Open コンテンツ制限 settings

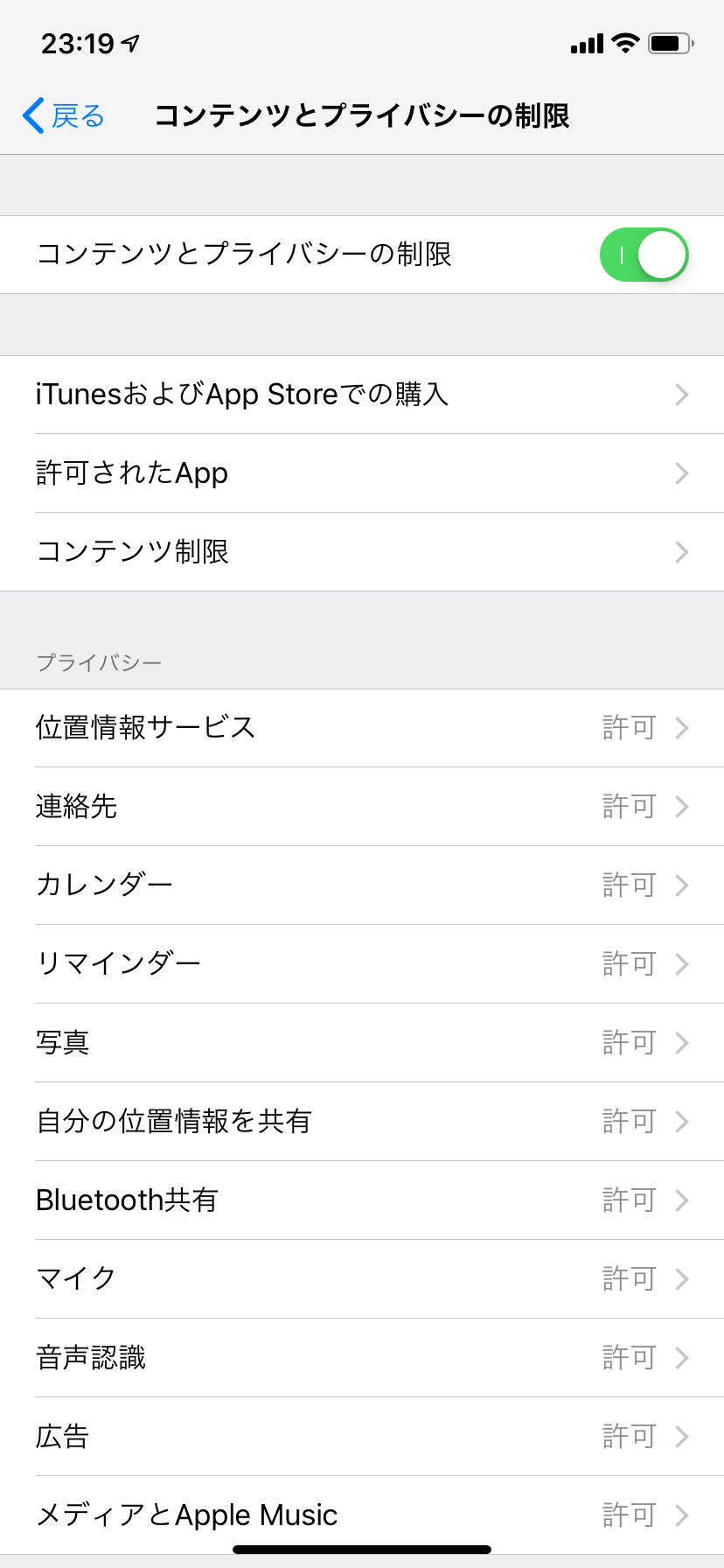click(362, 552)
